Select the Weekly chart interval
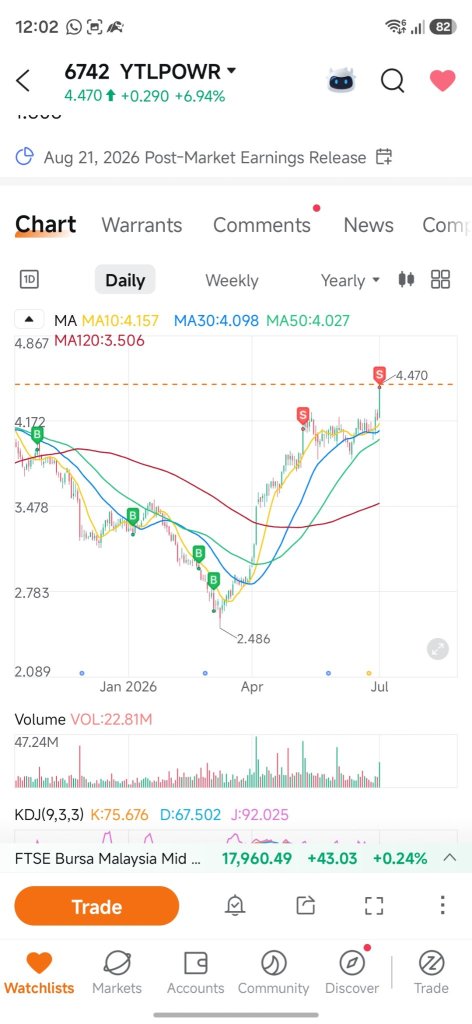Screen dimensions: 472x1024 232,280
